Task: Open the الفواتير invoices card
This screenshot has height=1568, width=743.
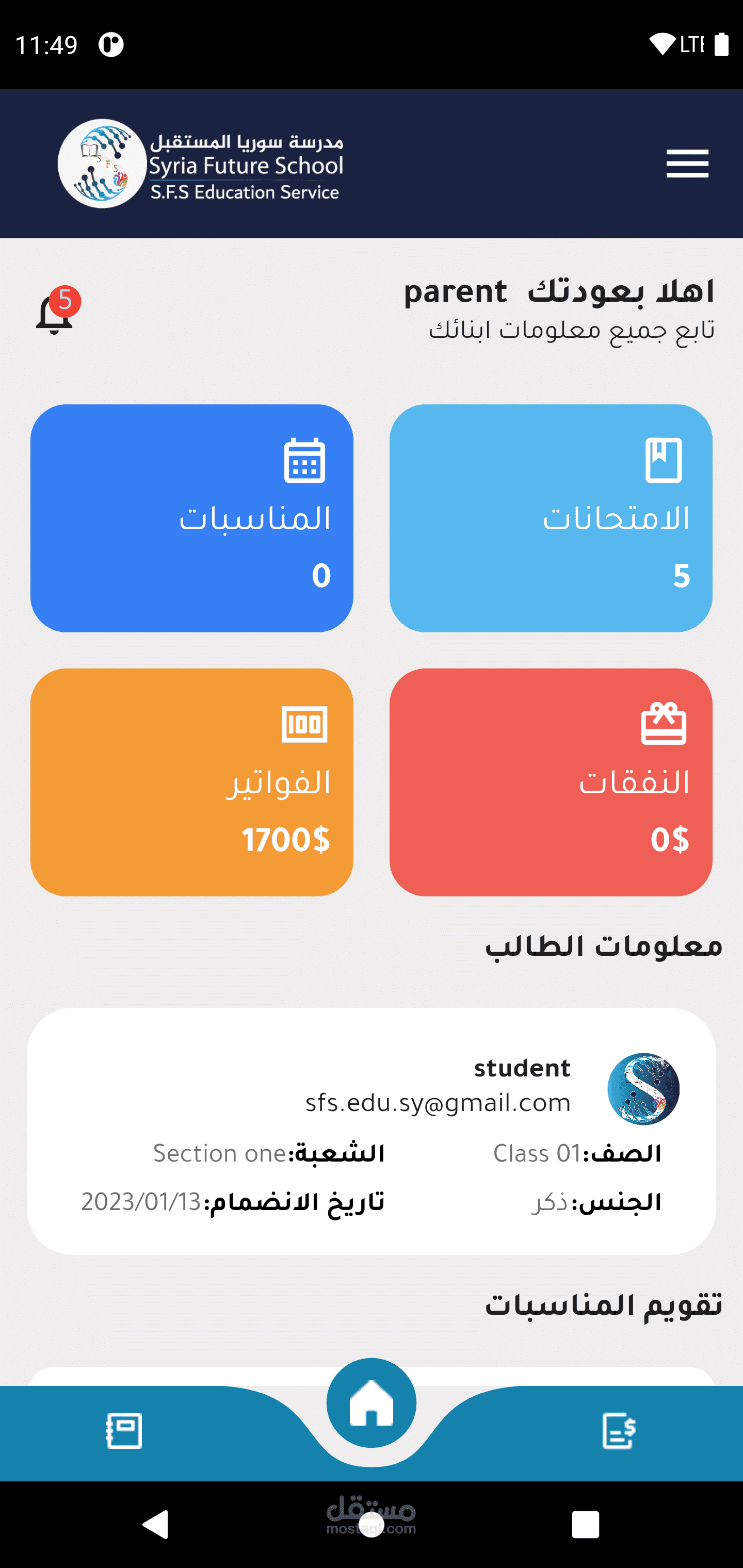Action: 192,782
